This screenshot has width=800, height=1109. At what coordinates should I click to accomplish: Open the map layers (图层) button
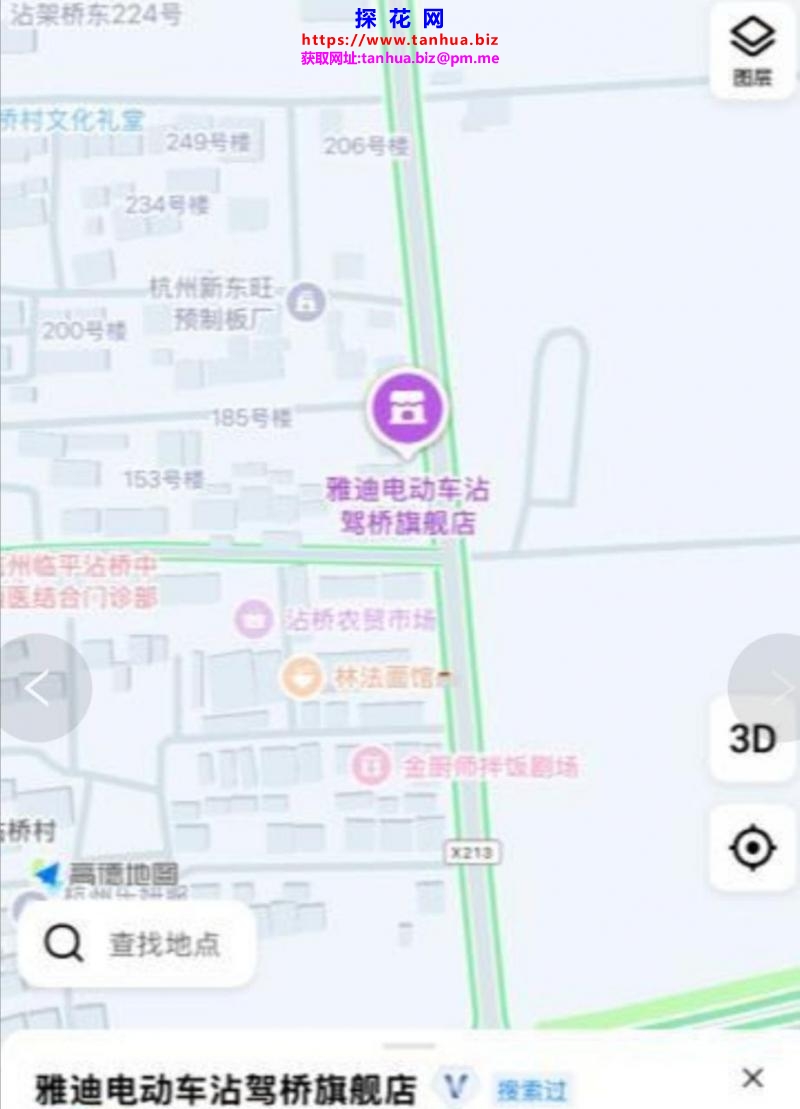pos(752,50)
